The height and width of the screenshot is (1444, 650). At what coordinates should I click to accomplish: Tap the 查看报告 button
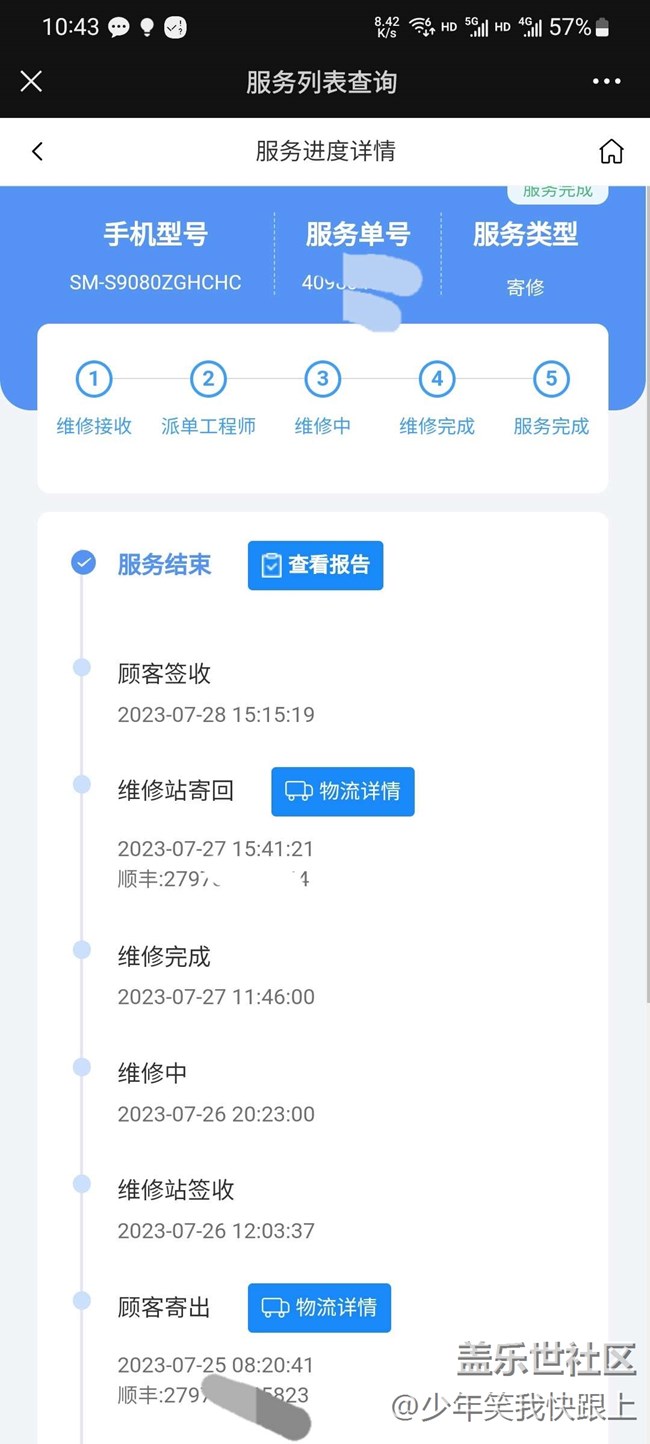pyautogui.click(x=315, y=565)
